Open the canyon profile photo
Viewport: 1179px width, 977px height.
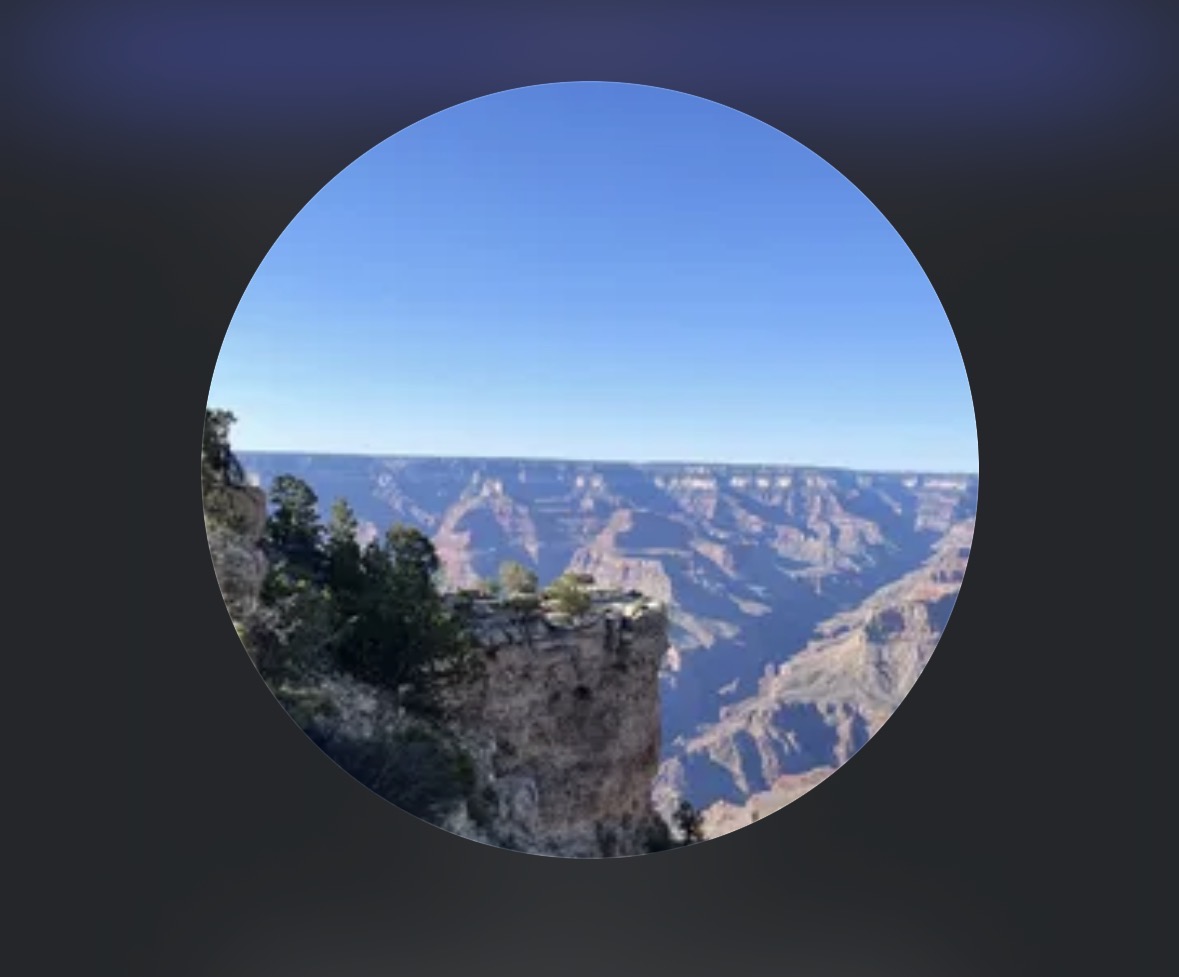click(590, 469)
